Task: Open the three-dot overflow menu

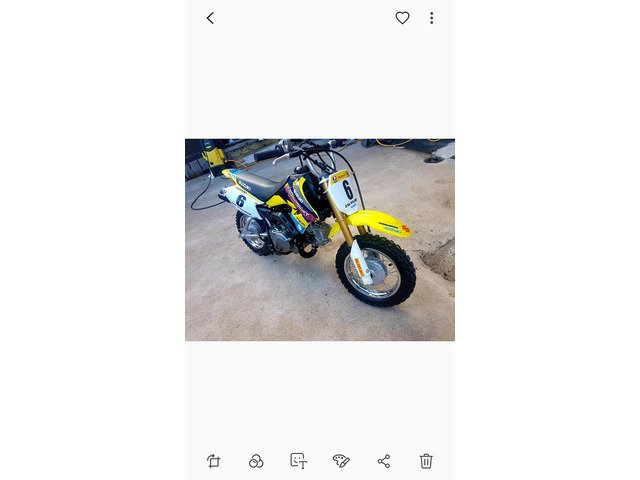Action: (431, 18)
